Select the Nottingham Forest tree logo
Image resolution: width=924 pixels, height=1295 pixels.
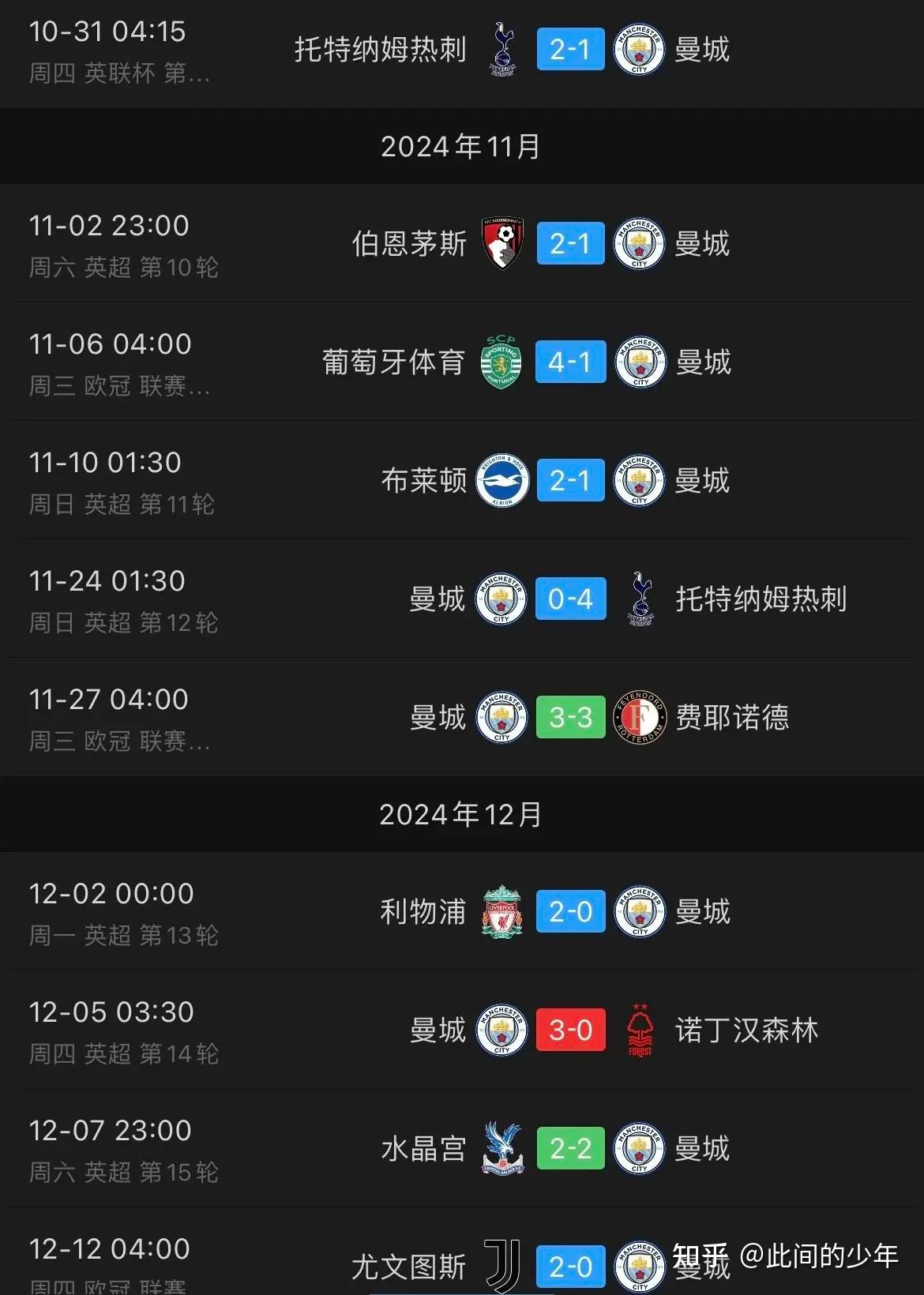pos(638,1030)
